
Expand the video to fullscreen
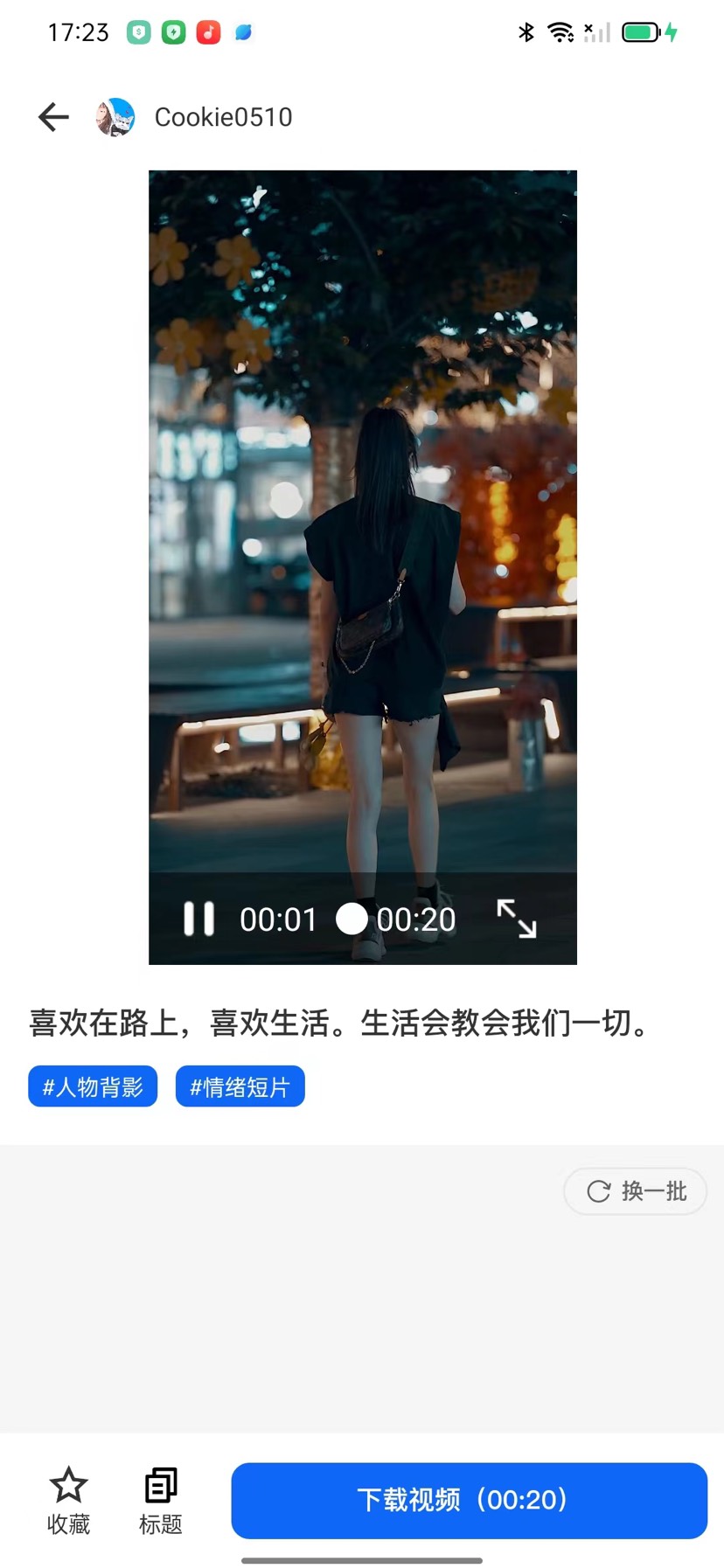pos(517,919)
